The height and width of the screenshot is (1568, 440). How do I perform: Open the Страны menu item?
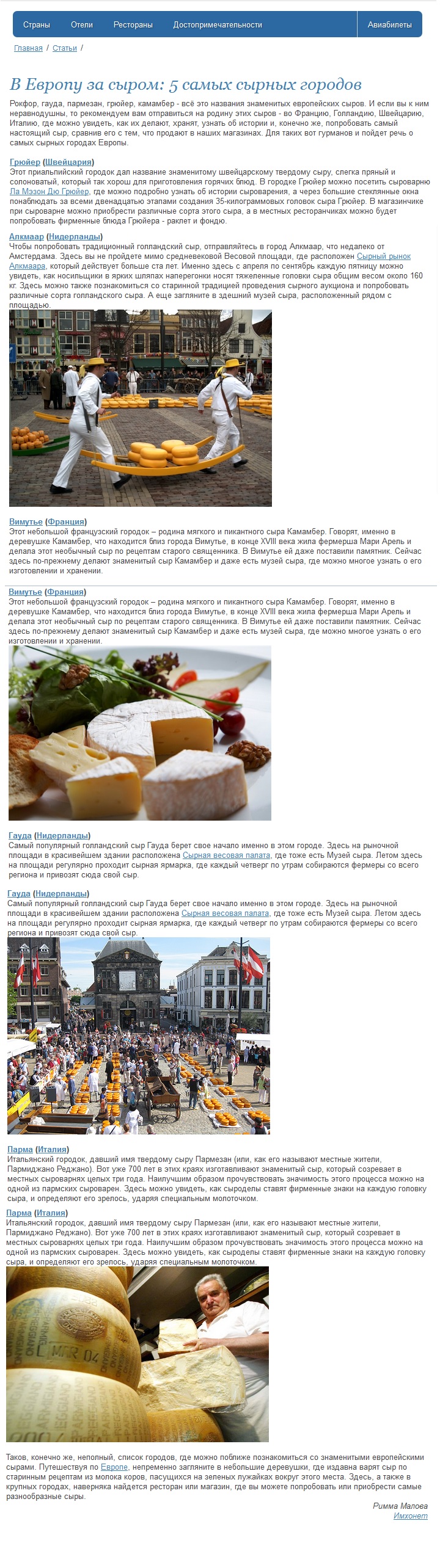pos(37,25)
